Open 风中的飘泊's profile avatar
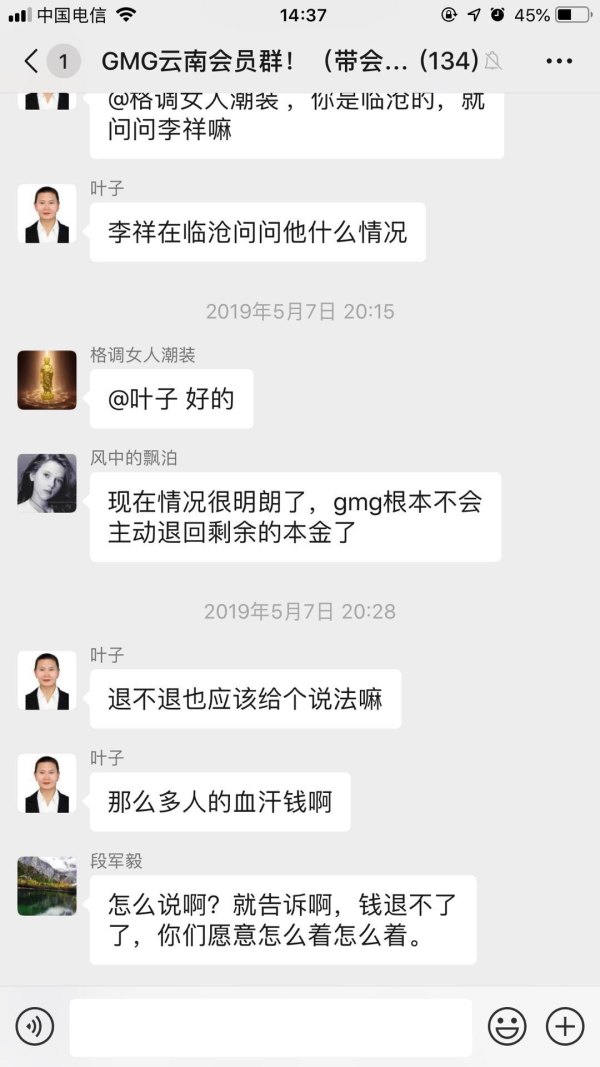Image resolution: width=600 pixels, height=1067 pixels. pos(47,483)
